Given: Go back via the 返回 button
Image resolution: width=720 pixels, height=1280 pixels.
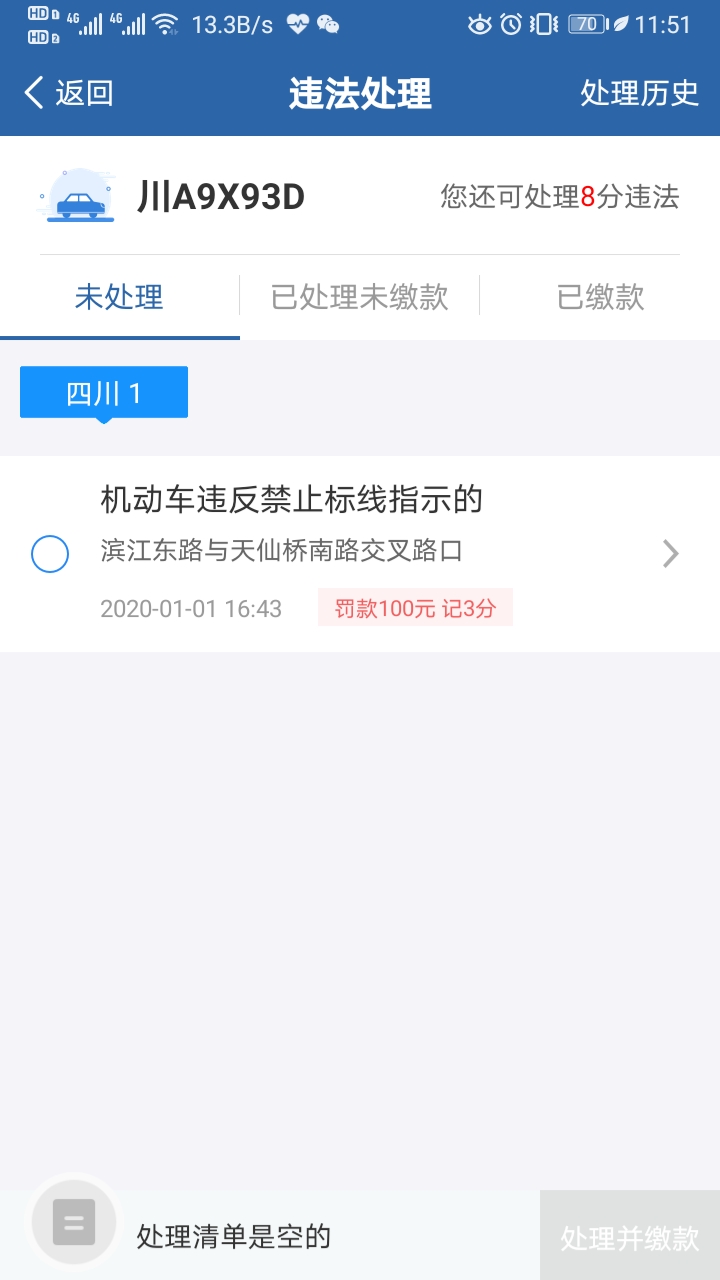Looking at the screenshot, I should pyautogui.click(x=68, y=93).
